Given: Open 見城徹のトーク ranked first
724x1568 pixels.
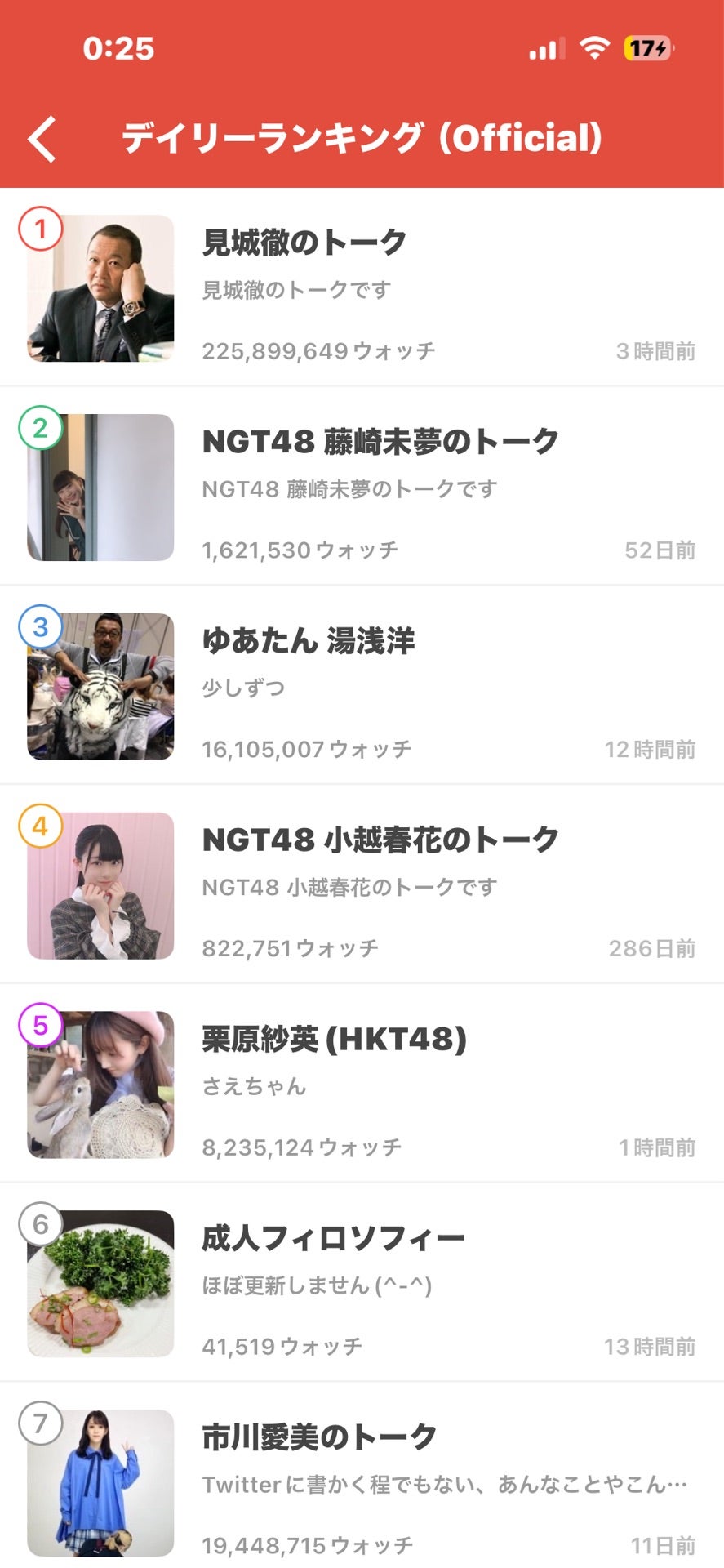Looking at the screenshot, I should 362,287.
